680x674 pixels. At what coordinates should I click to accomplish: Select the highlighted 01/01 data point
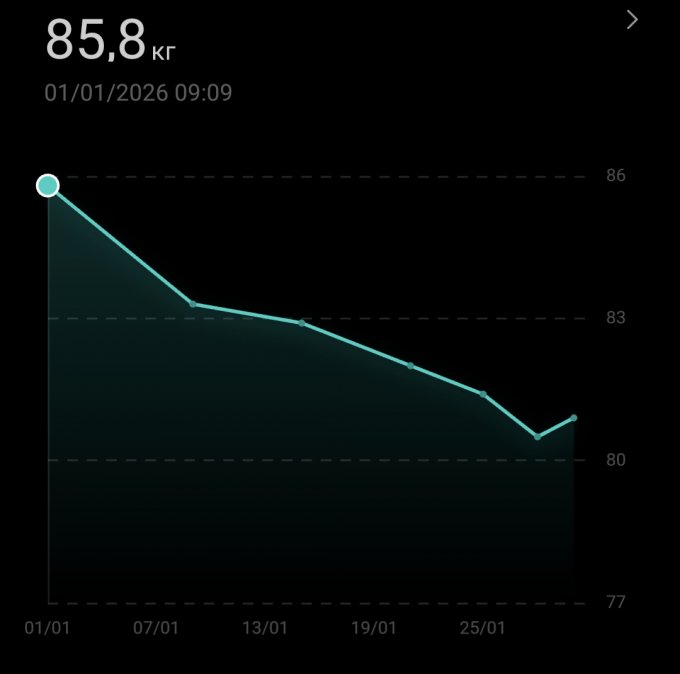(x=48, y=186)
